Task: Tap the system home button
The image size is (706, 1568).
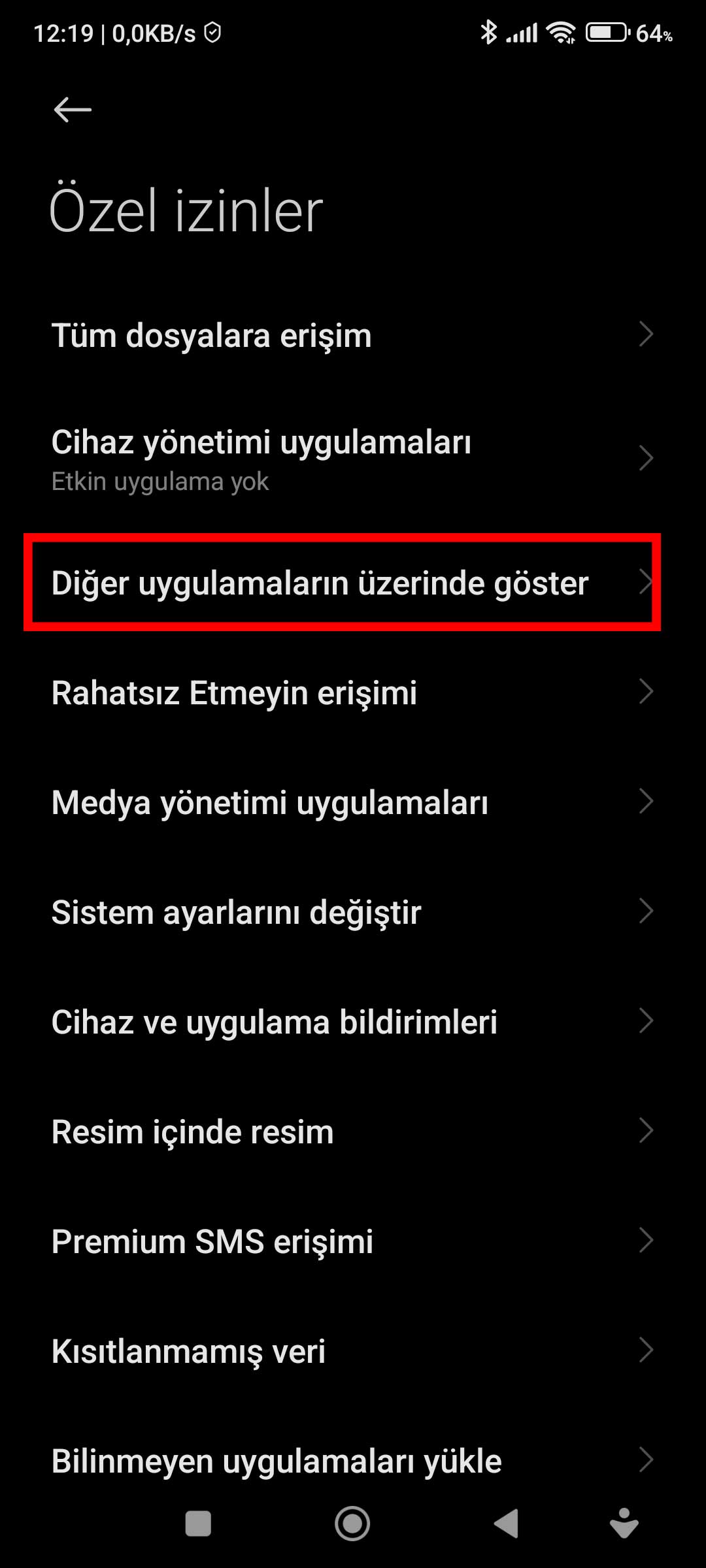Action: click(352, 1524)
